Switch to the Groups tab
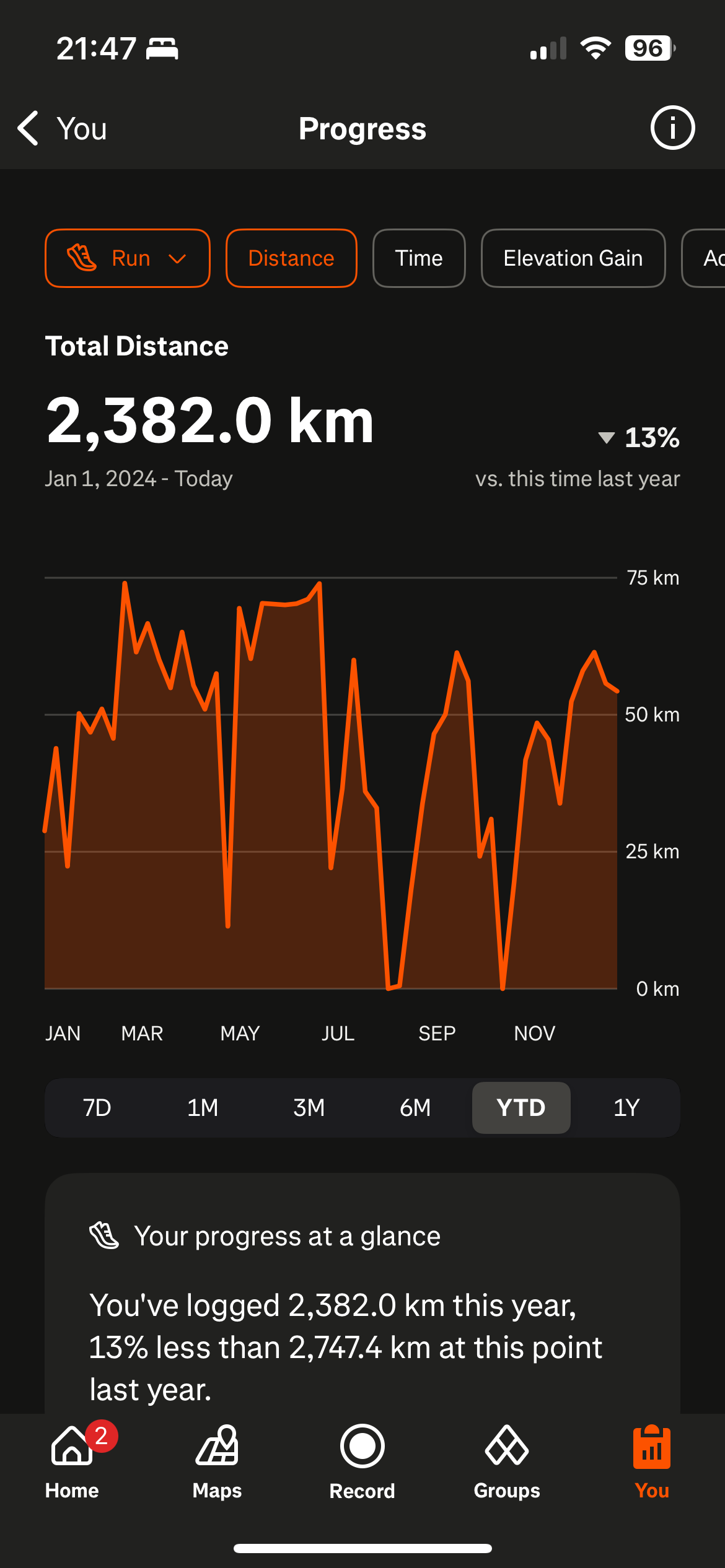 pos(507,1461)
